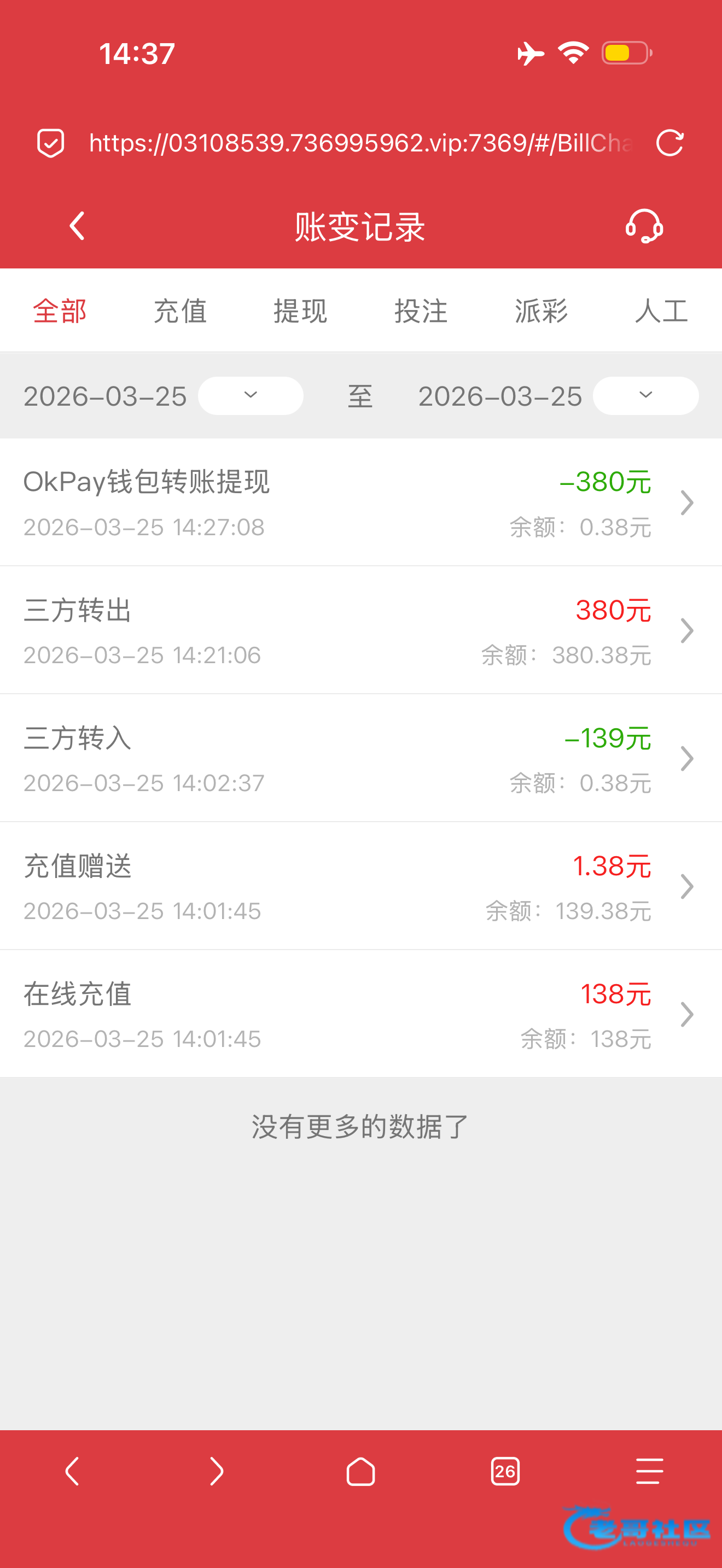Select the 全部 tab
This screenshot has height=1568, width=722.
60,311
